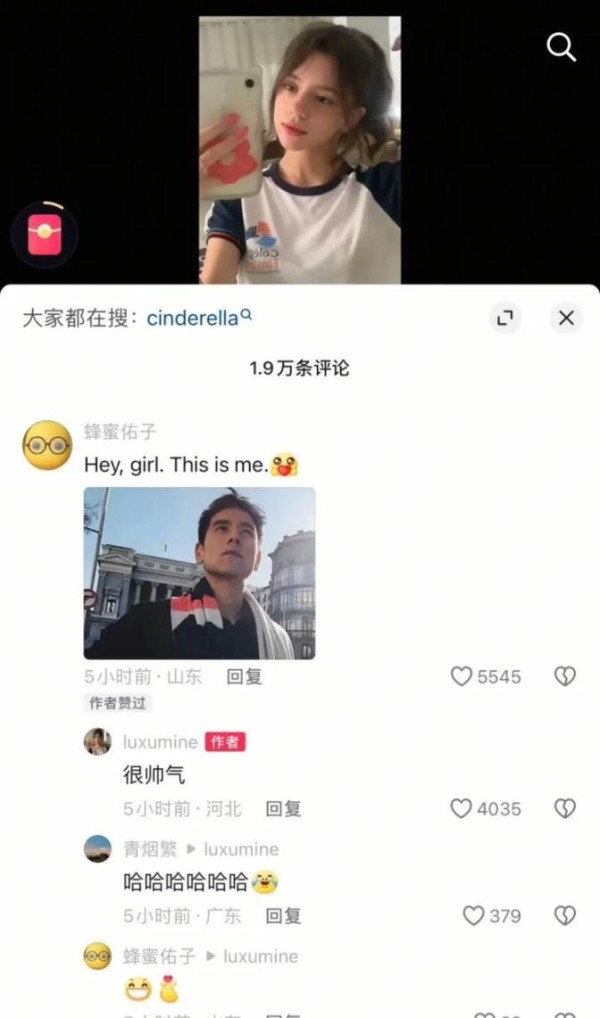Close the comments panel

pyautogui.click(x=566, y=318)
